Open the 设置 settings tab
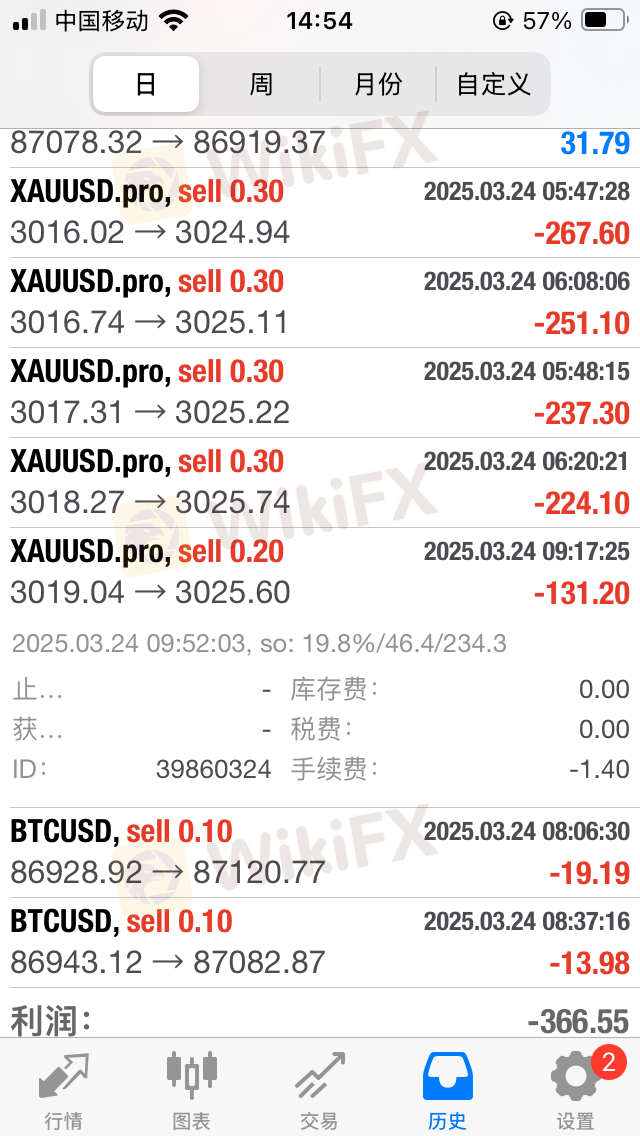 click(x=576, y=1087)
